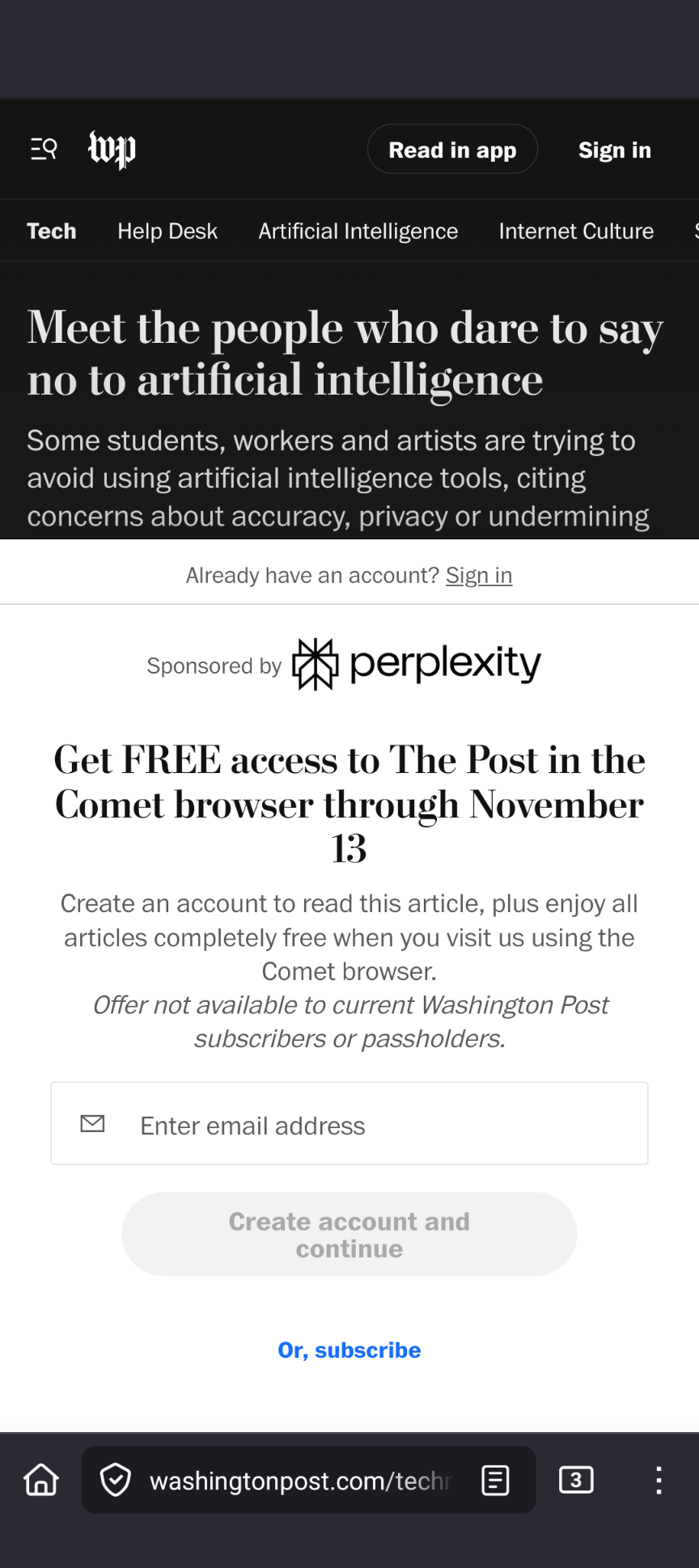This screenshot has width=699, height=1568.
Task: Click Or, subscribe link
Action: tap(349, 1349)
